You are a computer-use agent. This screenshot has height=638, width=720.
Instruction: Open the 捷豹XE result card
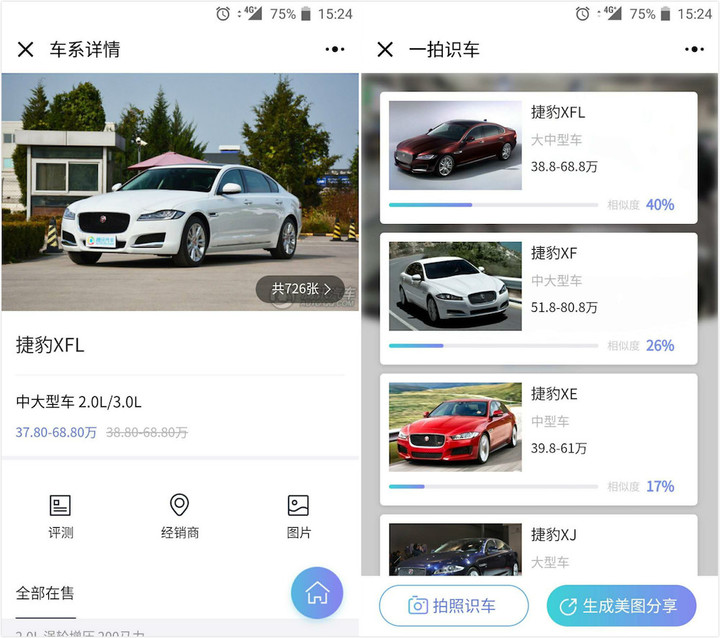click(538, 438)
